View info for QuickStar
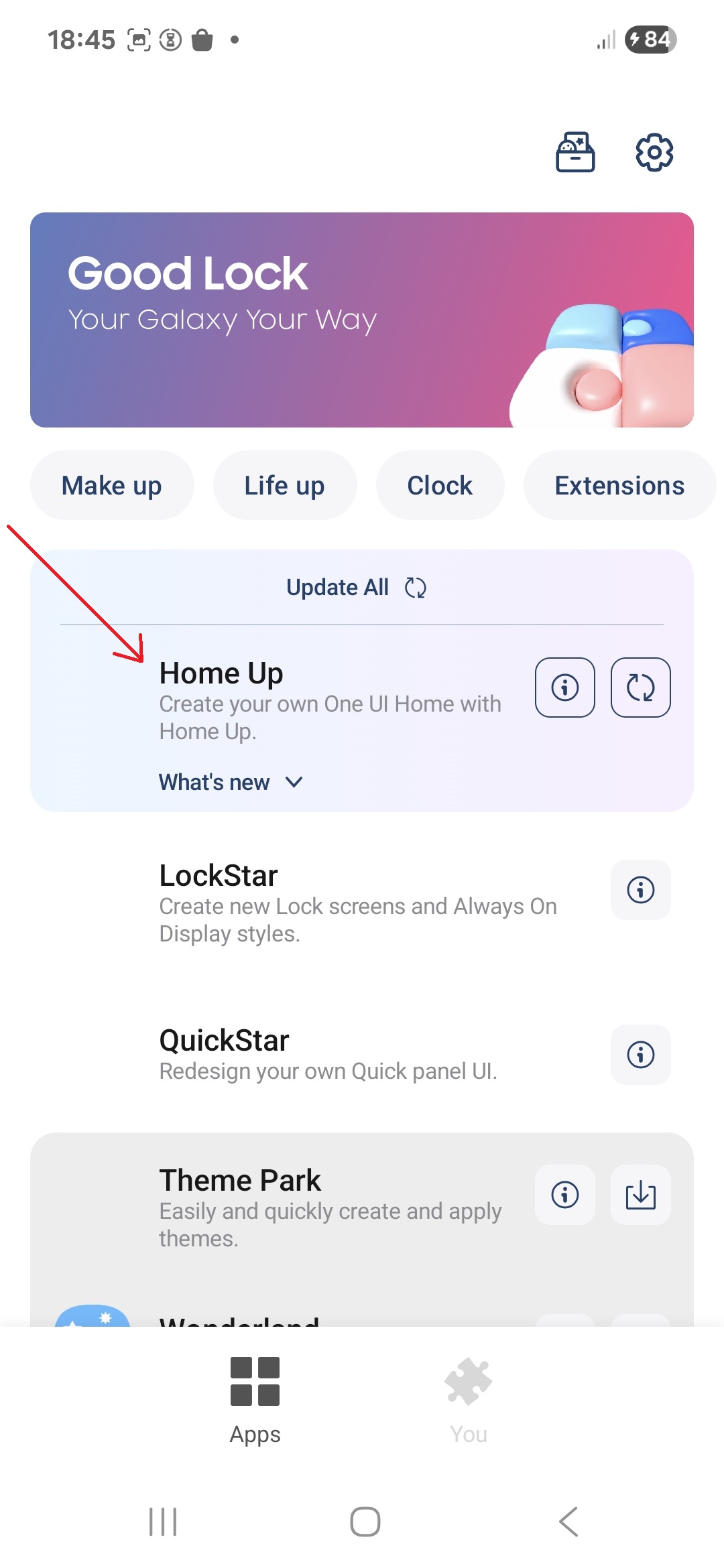This screenshot has height=1568, width=724. pos(641,1055)
